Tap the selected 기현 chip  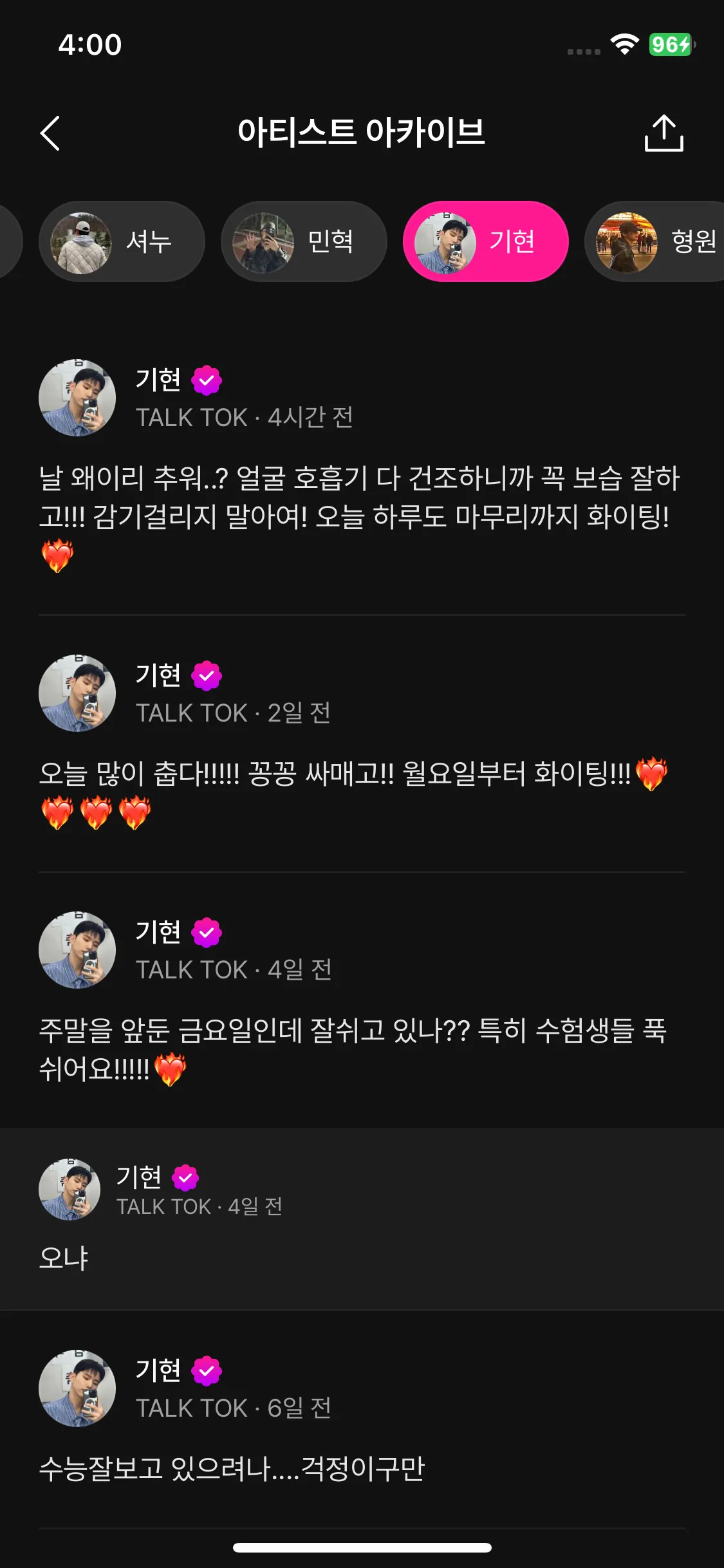486,241
